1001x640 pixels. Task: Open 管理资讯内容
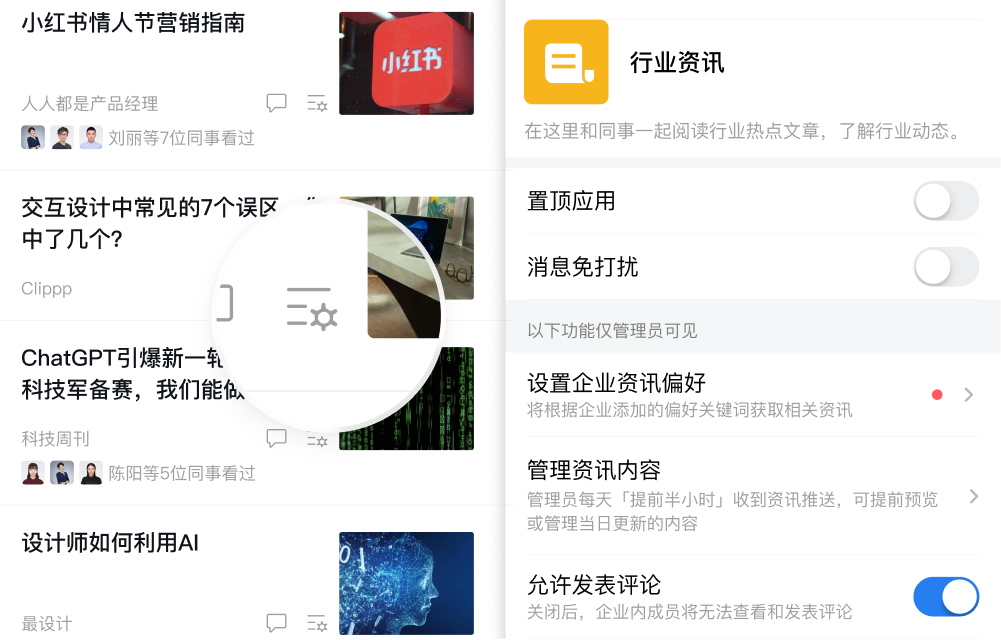pos(750,495)
